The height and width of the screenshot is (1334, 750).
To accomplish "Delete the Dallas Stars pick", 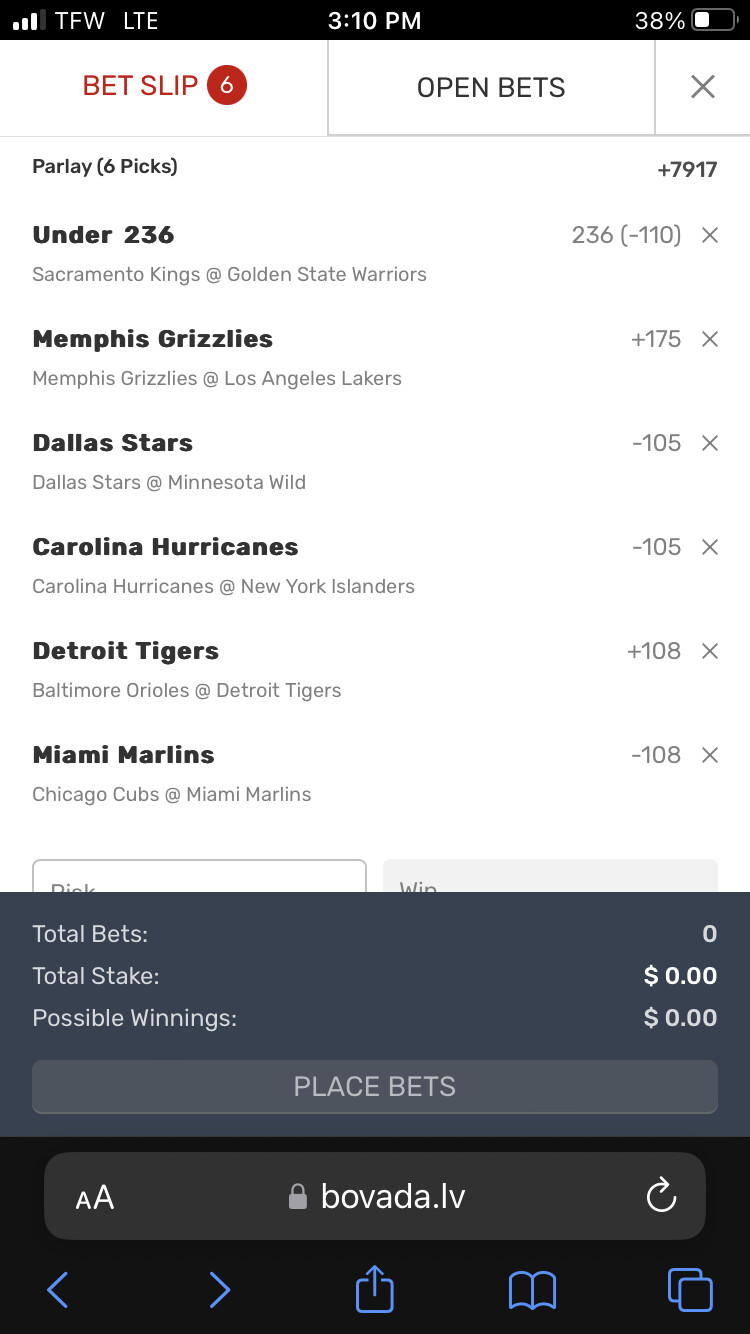I will [x=710, y=443].
